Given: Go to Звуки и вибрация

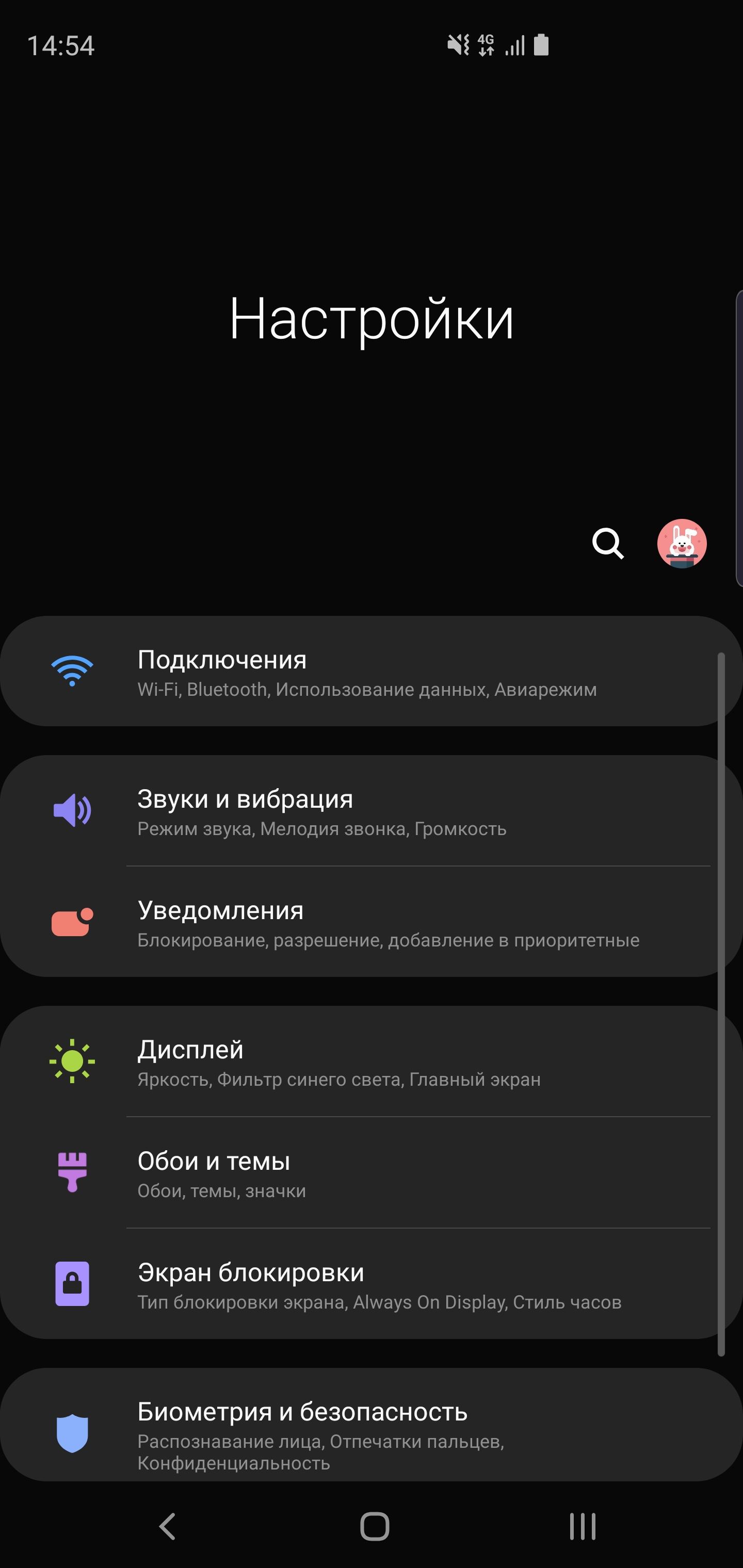Looking at the screenshot, I should tap(365, 811).
